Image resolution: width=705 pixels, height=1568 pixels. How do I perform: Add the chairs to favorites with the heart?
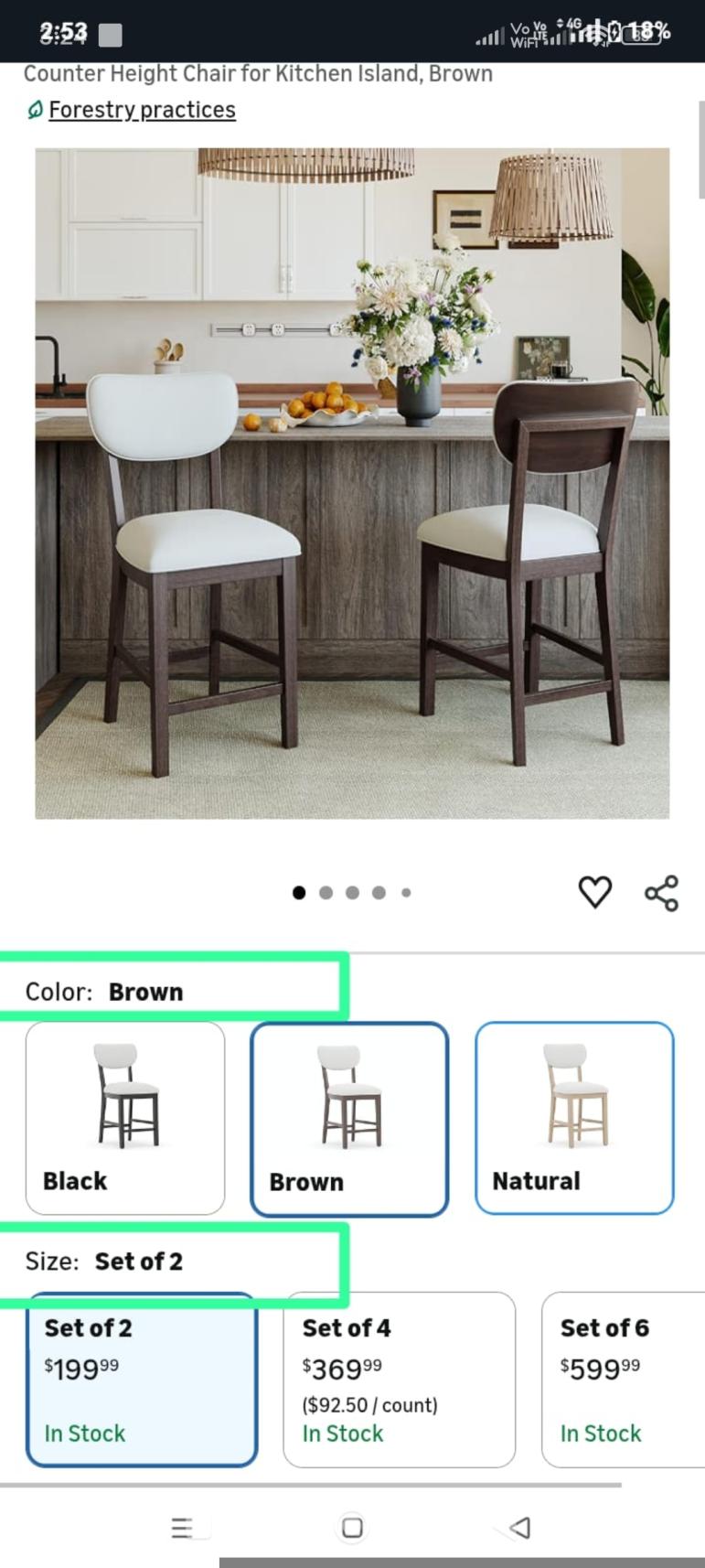pyautogui.click(x=594, y=892)
